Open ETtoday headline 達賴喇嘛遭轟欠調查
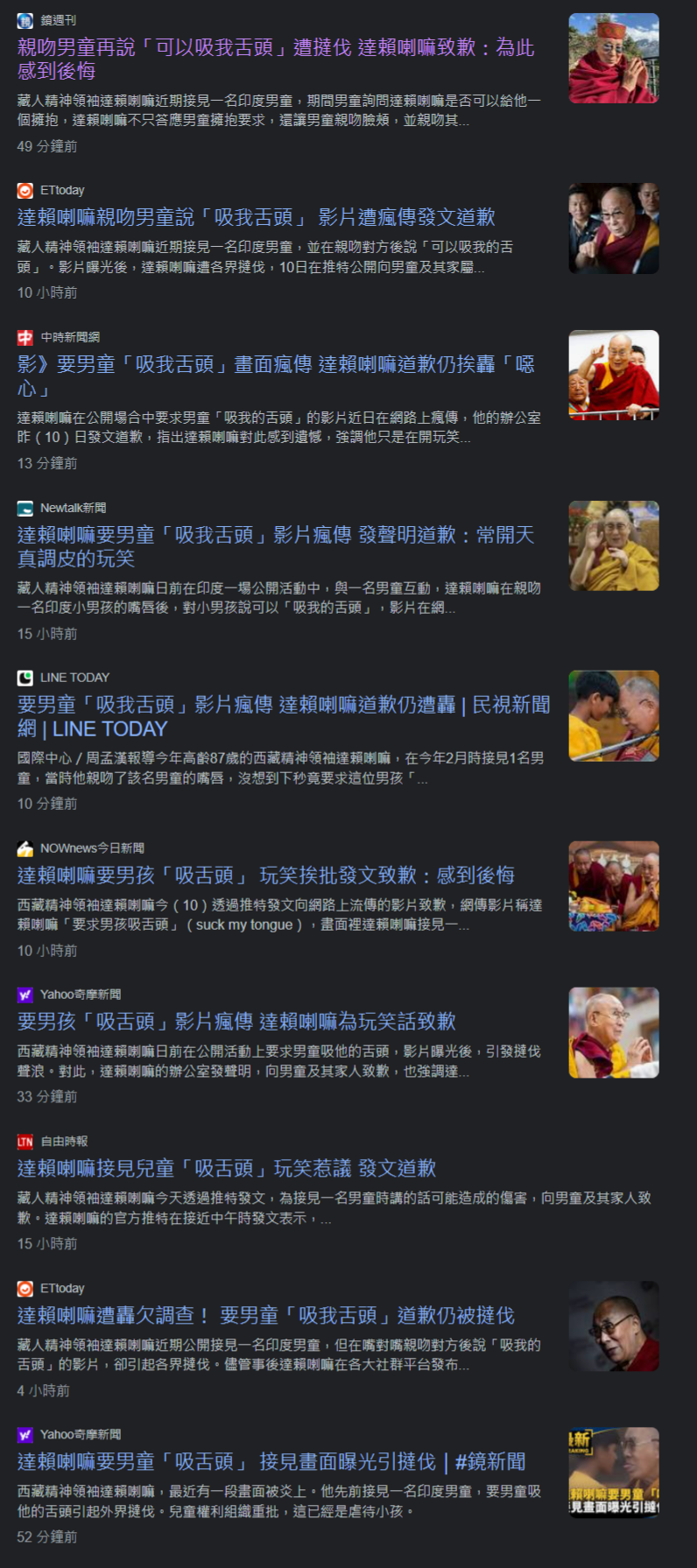 pyautogui.click(x=265, y=1315)
